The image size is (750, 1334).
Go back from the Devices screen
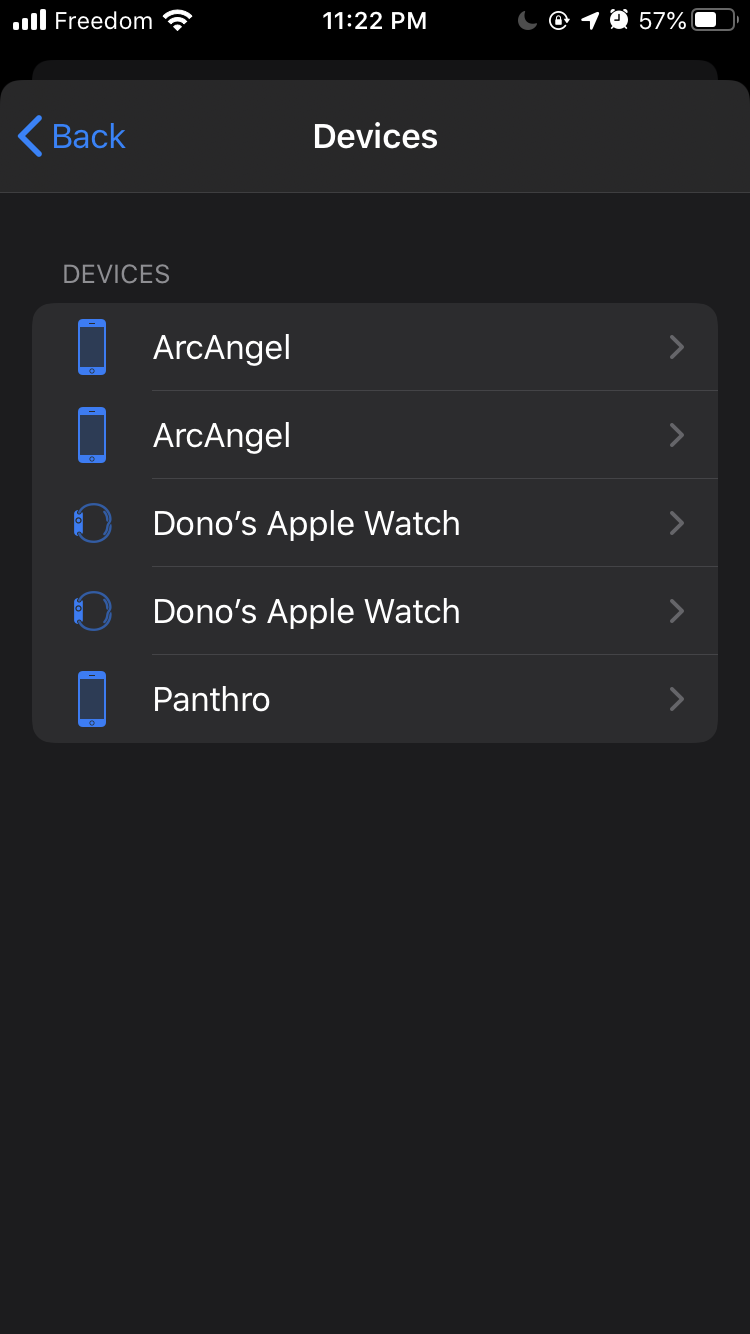point(72,136)
